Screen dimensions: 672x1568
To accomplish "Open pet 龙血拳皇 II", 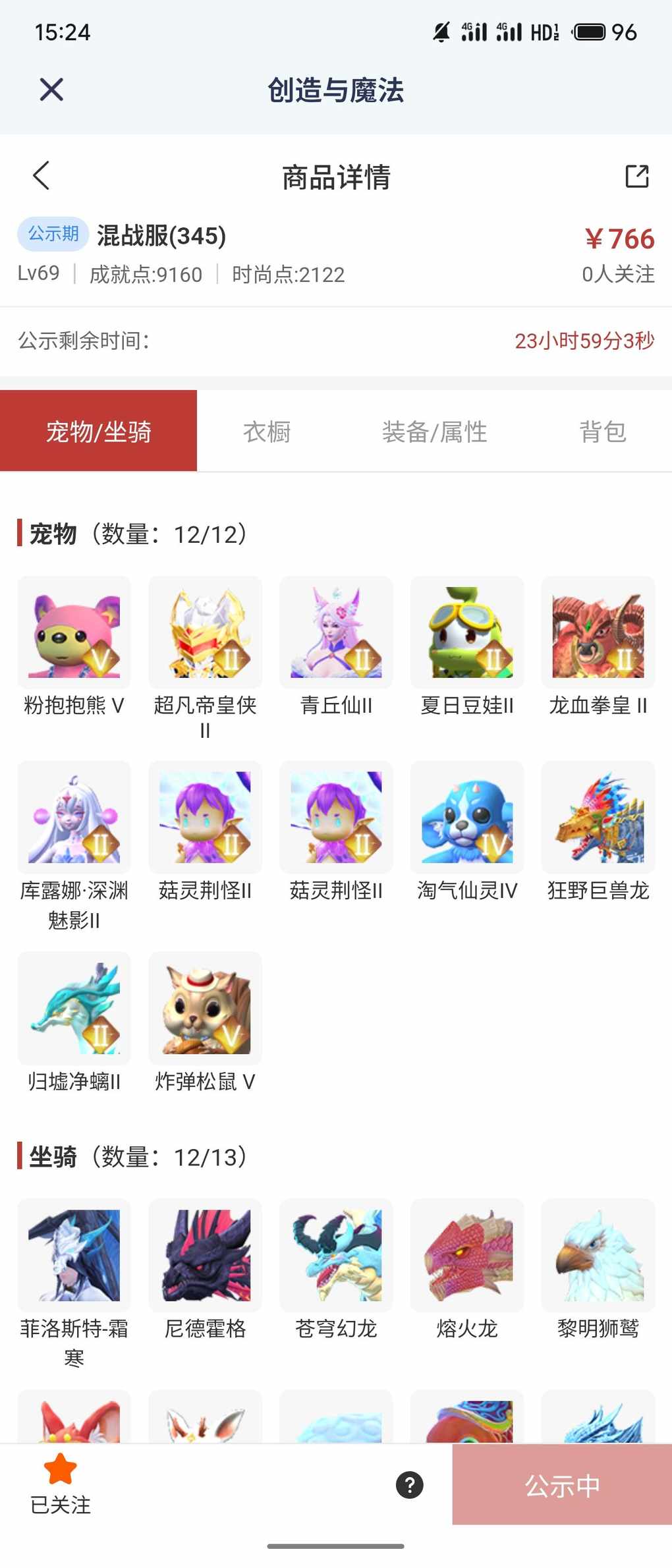I will (598, 632).
